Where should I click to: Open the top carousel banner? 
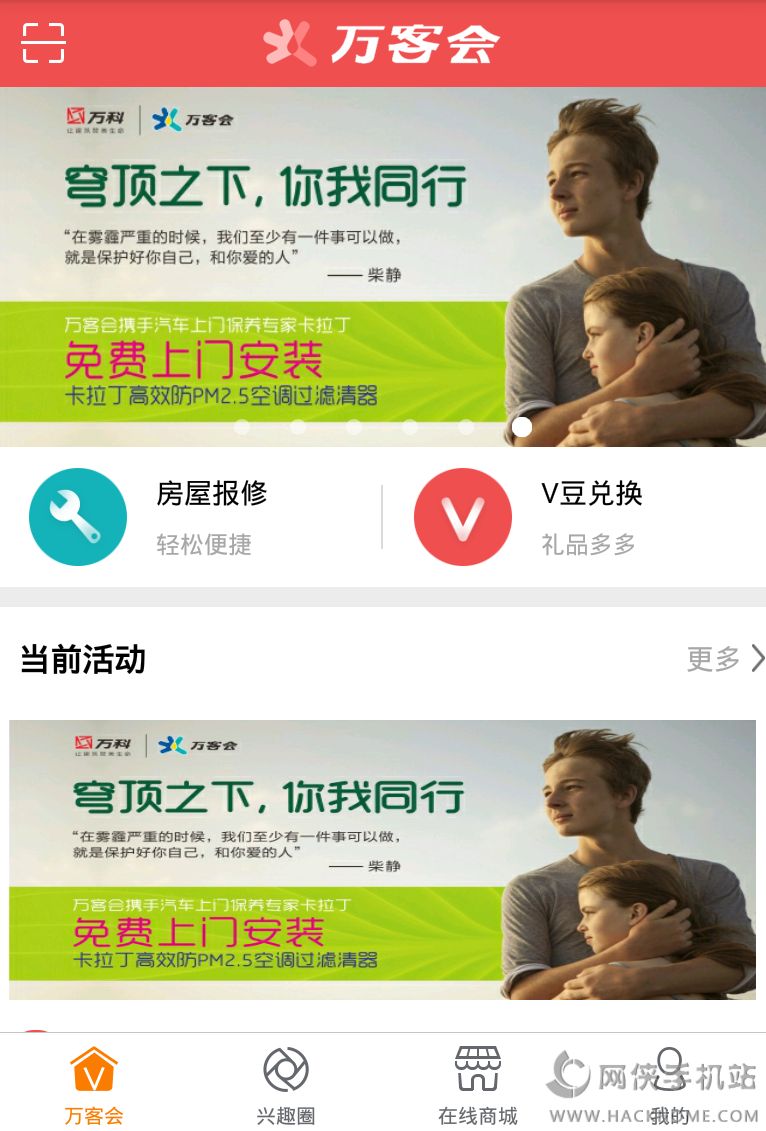pyautogui.click(x=383, y=266)
